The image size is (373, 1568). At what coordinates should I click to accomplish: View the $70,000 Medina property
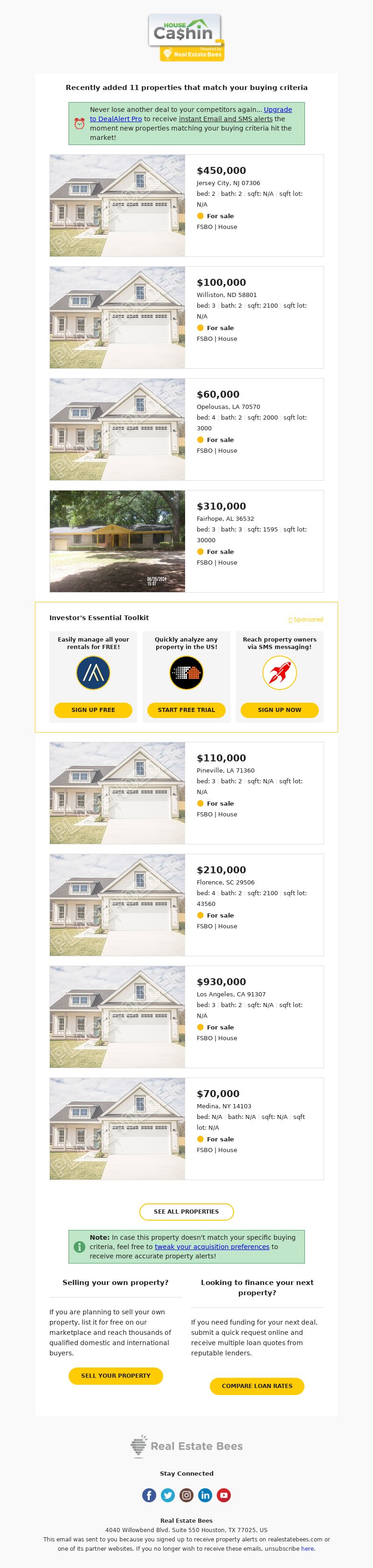point(218,1094)
